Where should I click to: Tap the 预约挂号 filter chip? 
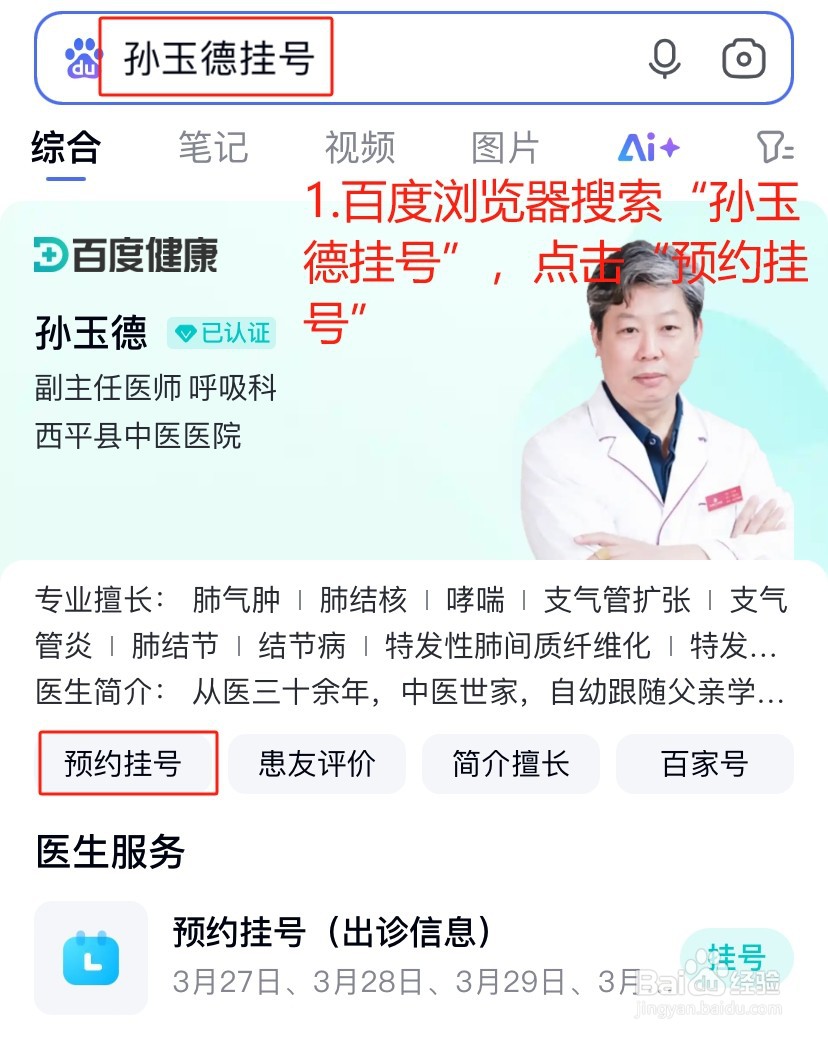(127, 763)
